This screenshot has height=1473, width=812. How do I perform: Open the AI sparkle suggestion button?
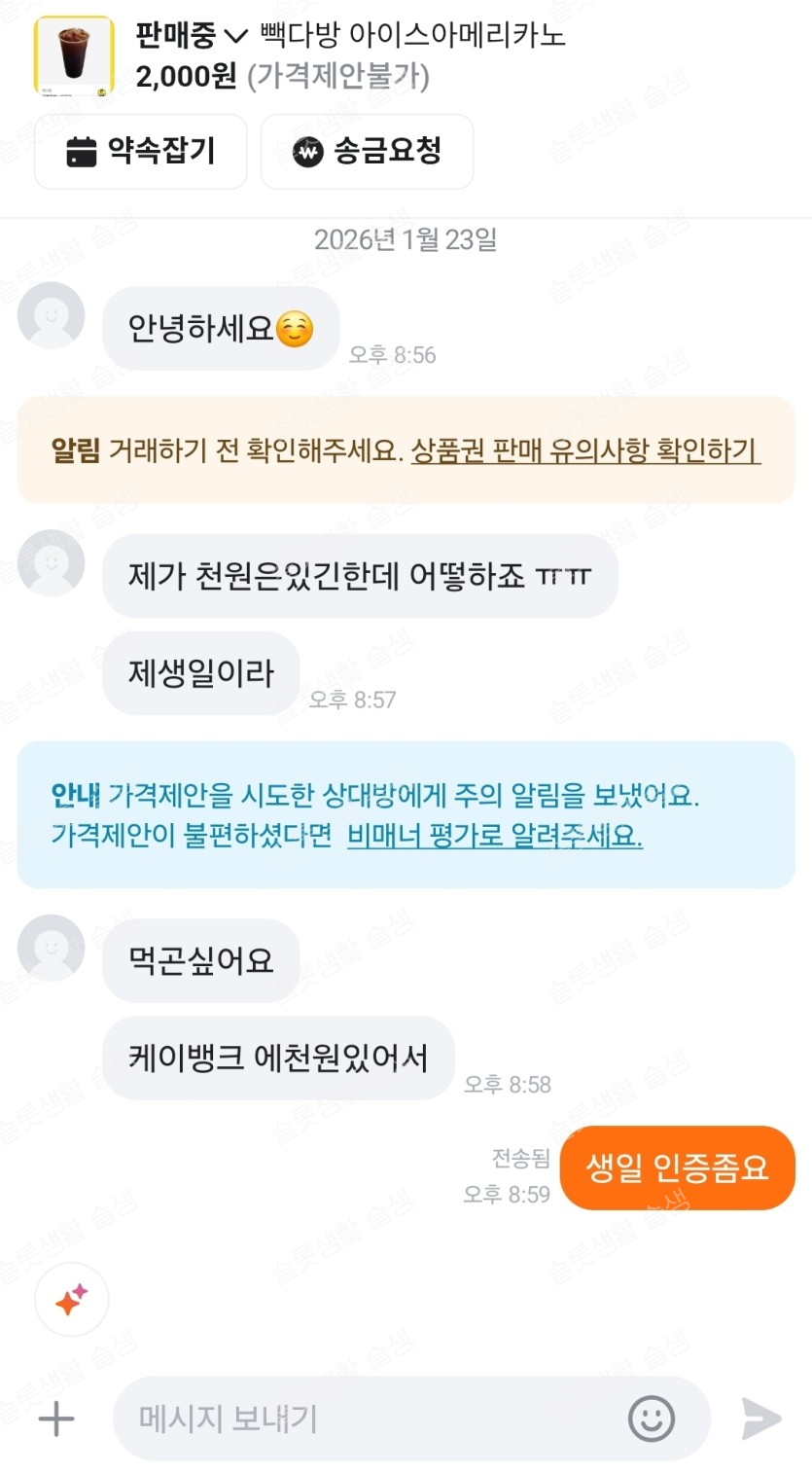[x=72, y=1299]
